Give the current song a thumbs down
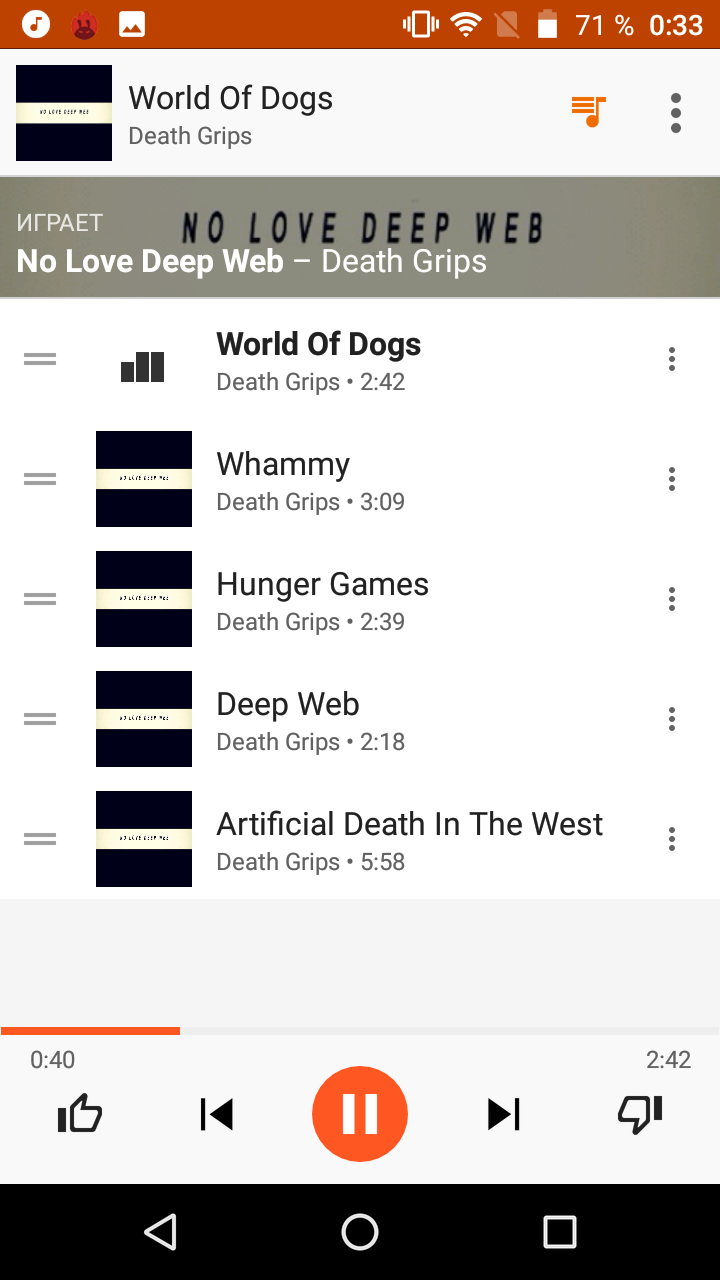 tap(640, 1114)
